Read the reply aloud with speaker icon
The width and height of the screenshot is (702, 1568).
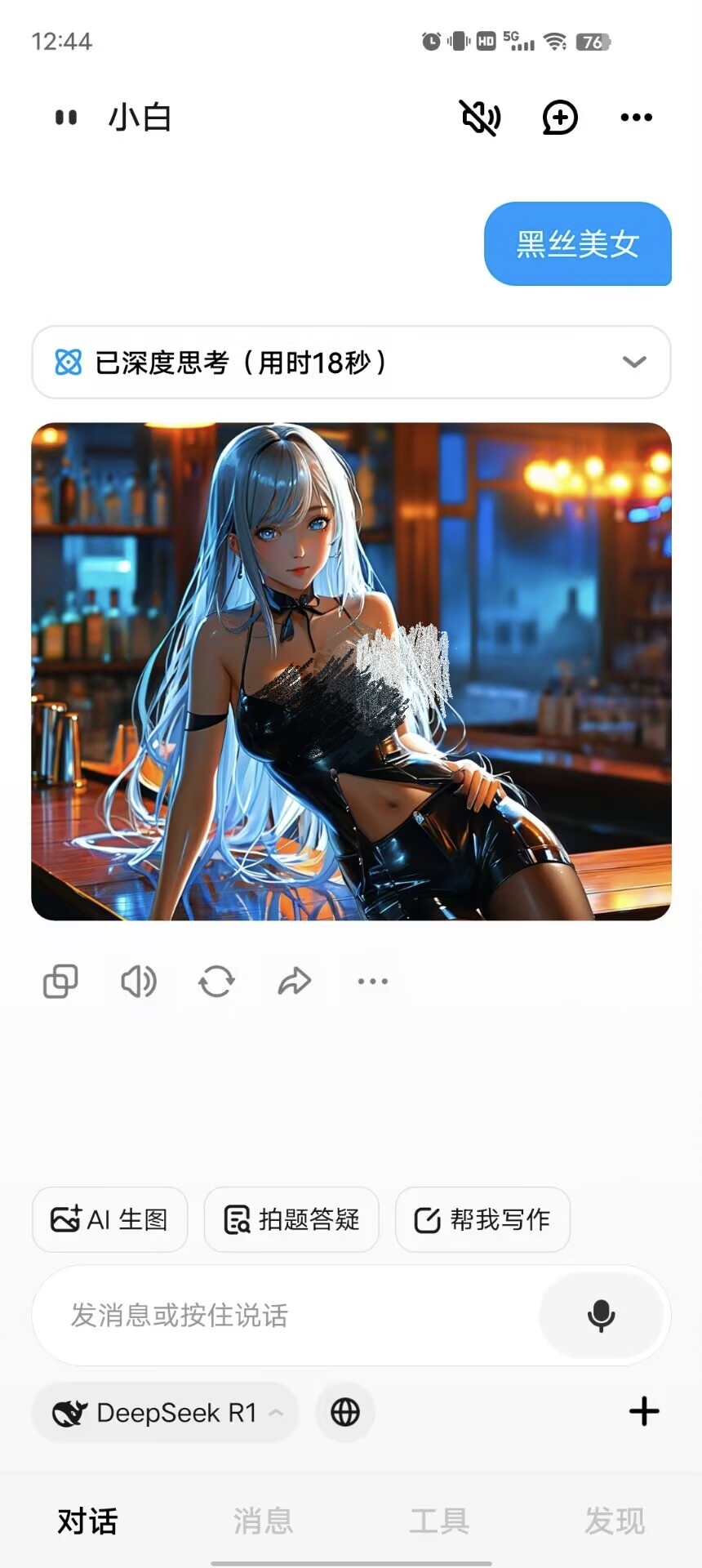click(x=139, y=981)
